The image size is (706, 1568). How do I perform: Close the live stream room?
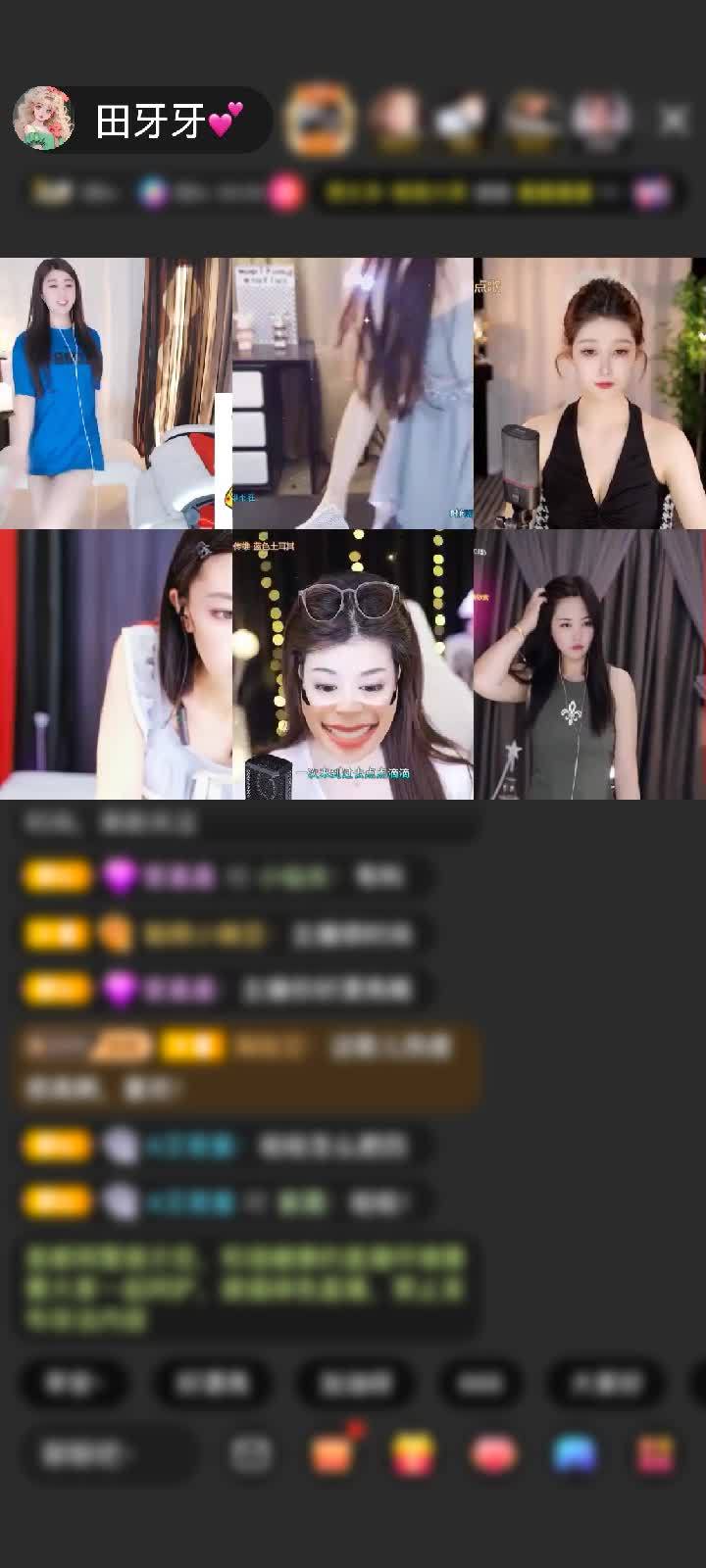pos(674,121)
